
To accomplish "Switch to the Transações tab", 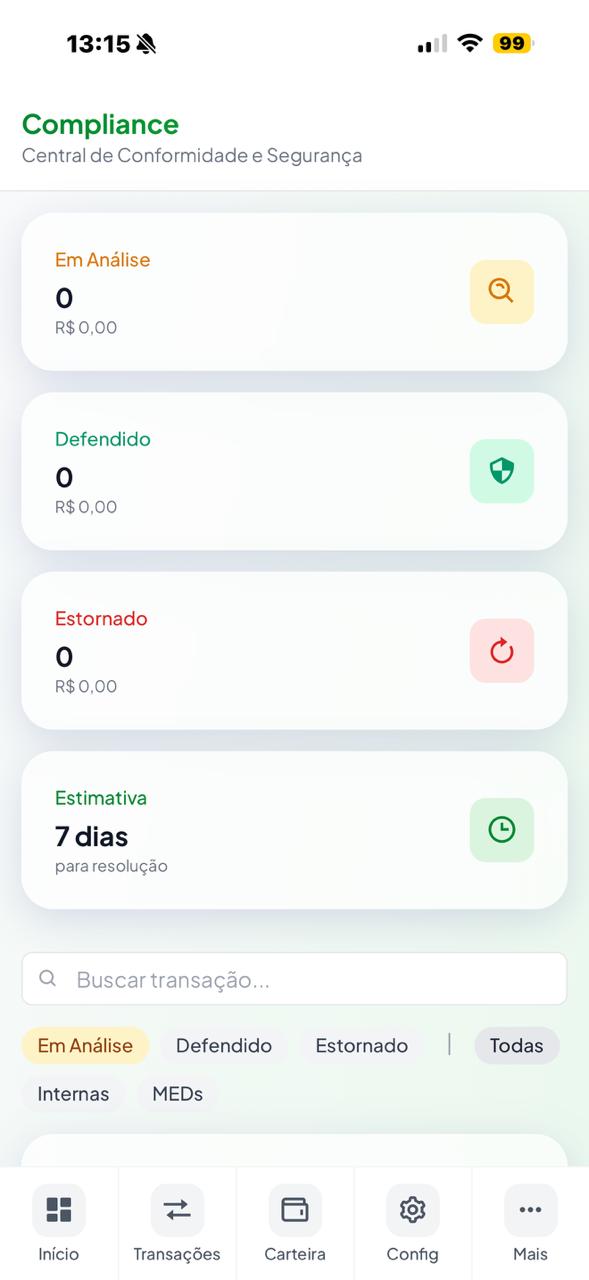I will [177, 1224].
